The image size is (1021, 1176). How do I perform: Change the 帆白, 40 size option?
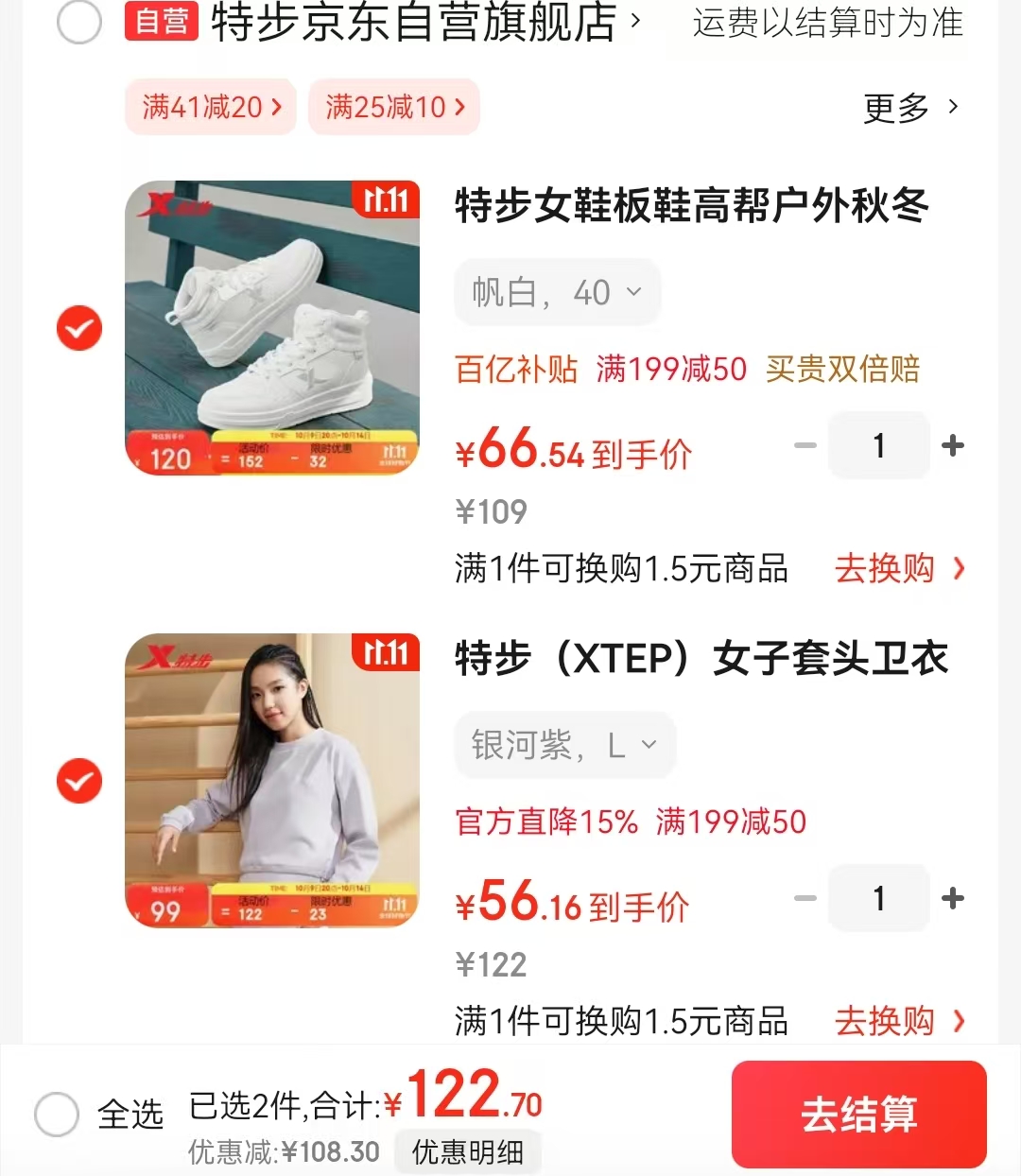(x=557, y=292)
